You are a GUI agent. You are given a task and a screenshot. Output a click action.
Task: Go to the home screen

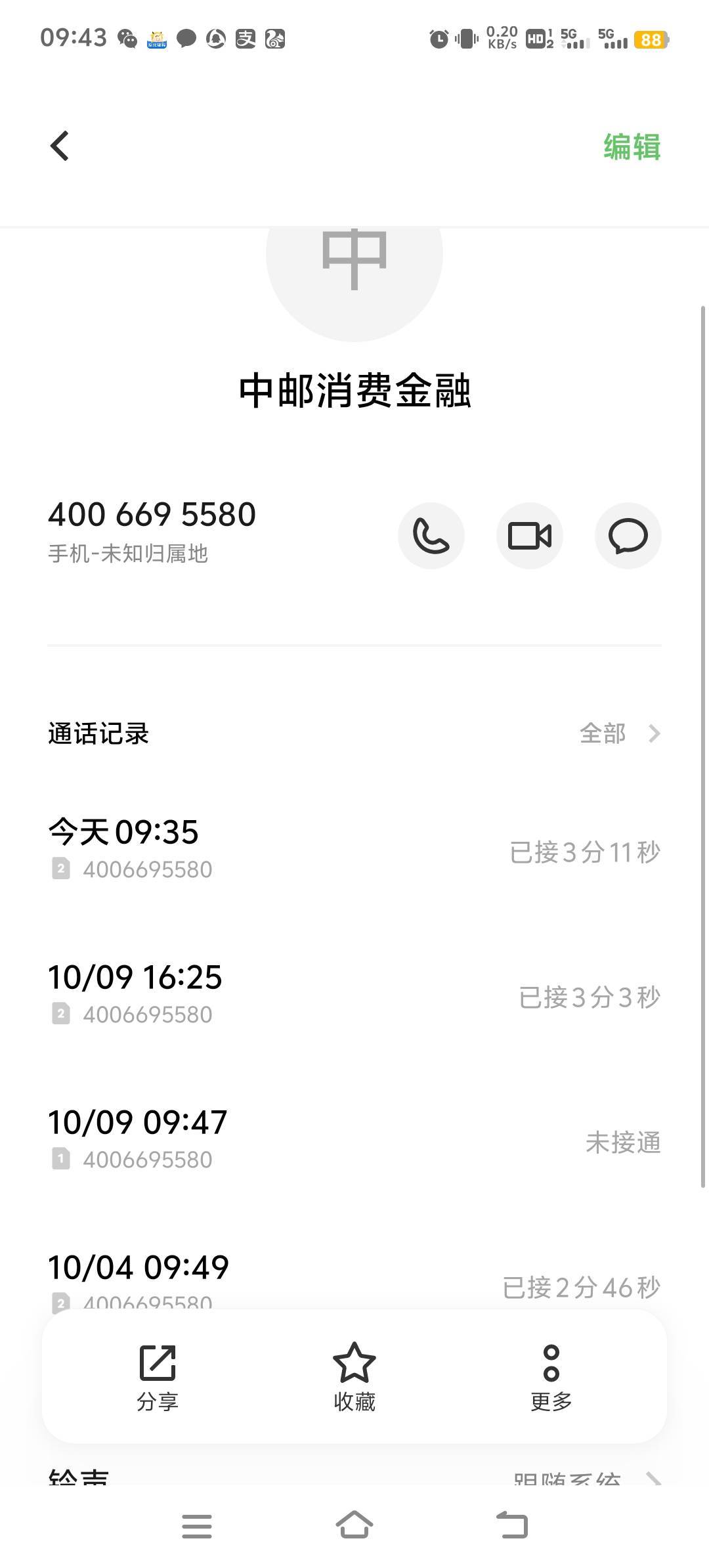click(354, 1526)
